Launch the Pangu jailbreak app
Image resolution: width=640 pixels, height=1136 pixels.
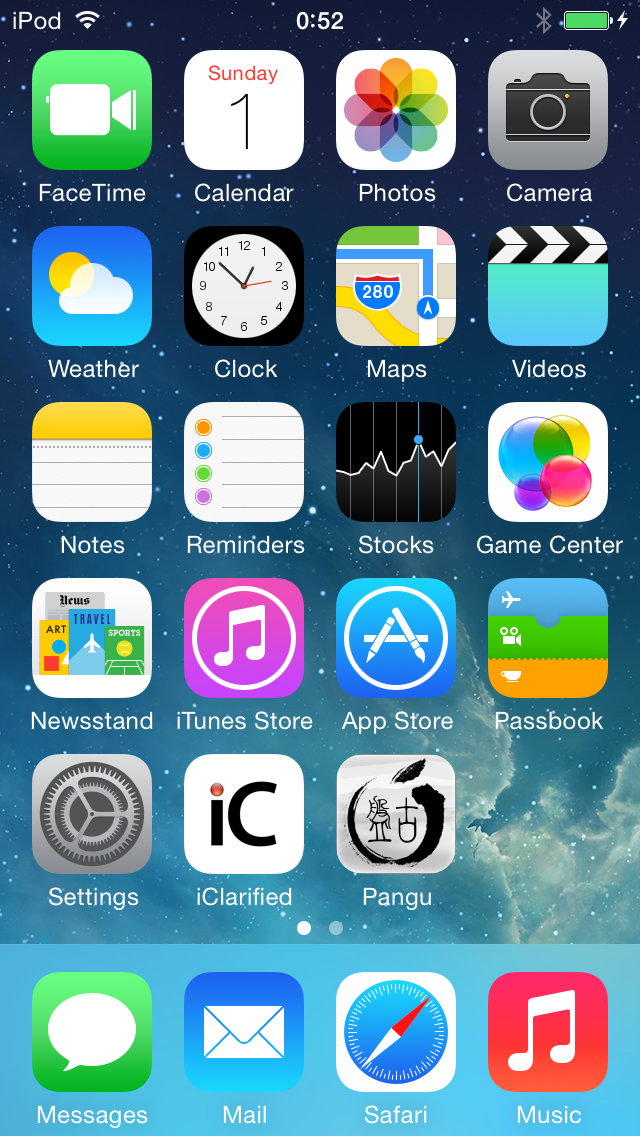396,814
